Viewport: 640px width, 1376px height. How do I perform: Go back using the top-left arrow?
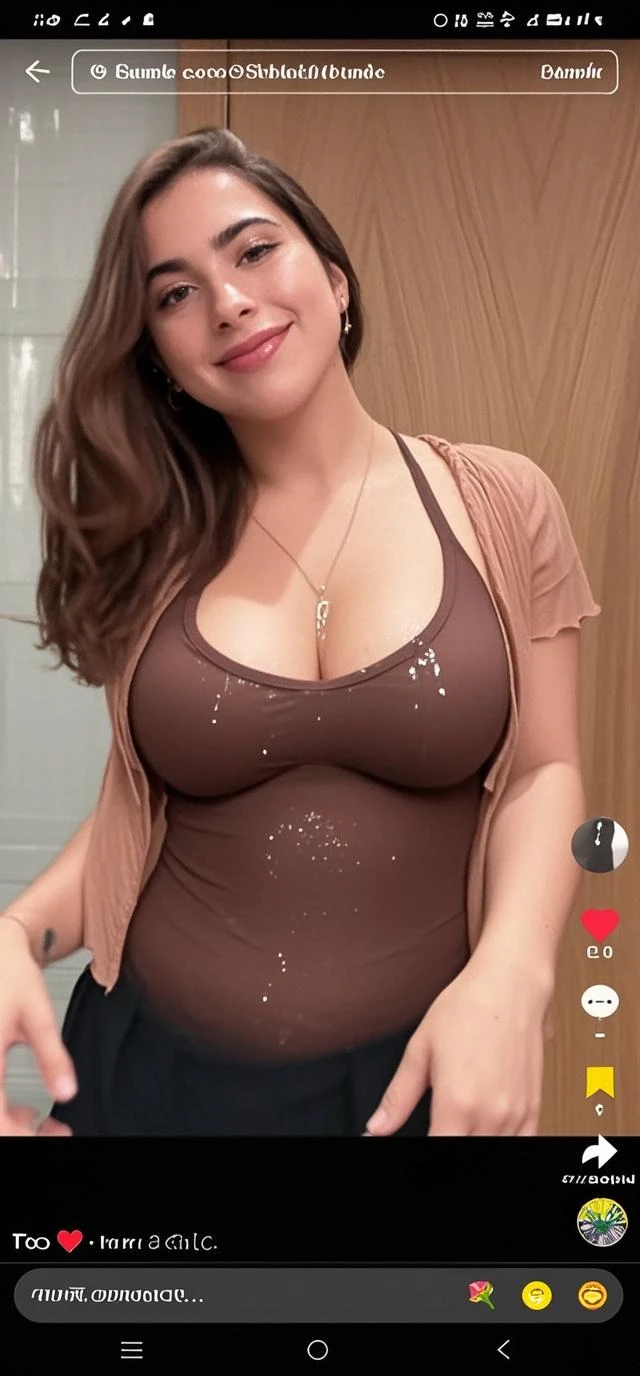(x=37, y=71)
